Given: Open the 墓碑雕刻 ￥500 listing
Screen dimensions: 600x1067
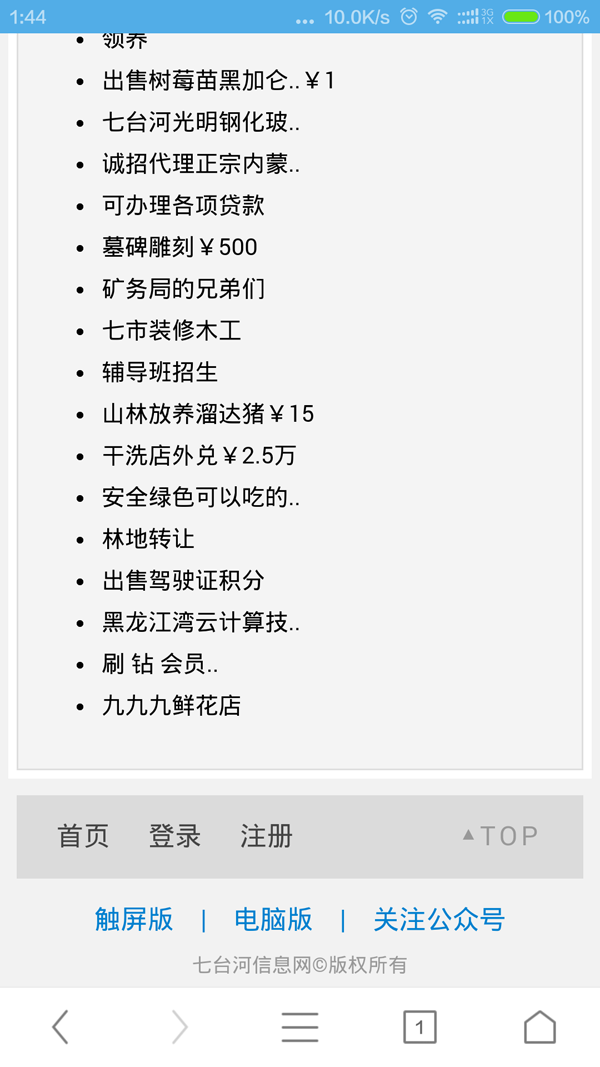Looking at the screenshot, I should coord(180,247).
